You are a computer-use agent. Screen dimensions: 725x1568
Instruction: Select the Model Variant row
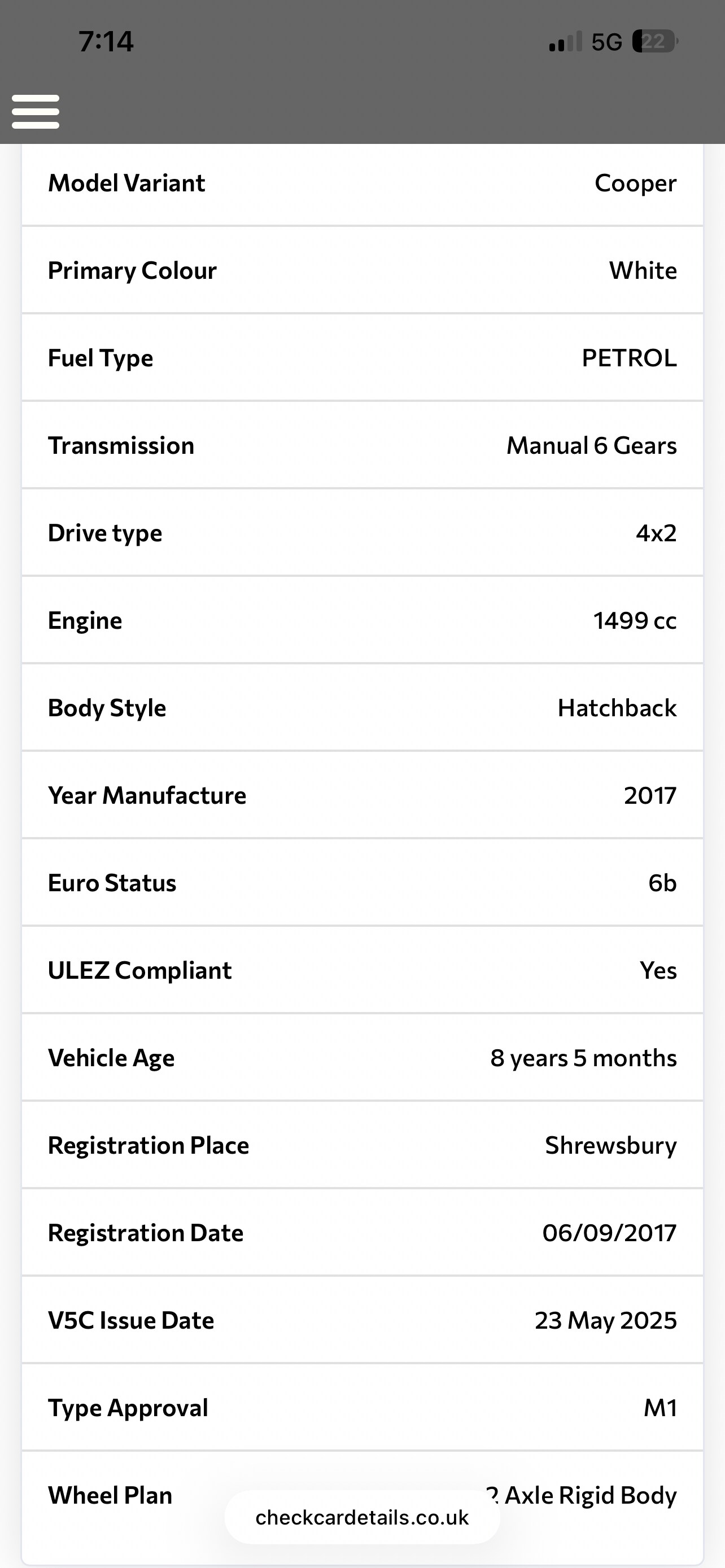coord(362,183)
